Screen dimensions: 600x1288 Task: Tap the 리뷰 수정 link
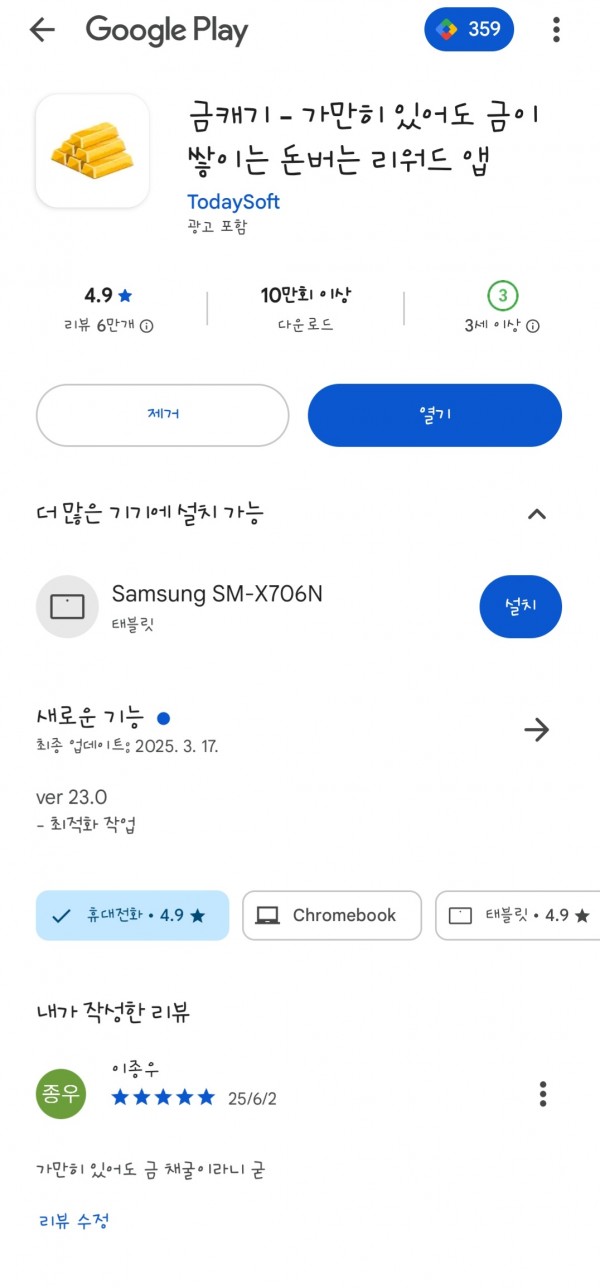[73, 1221]
